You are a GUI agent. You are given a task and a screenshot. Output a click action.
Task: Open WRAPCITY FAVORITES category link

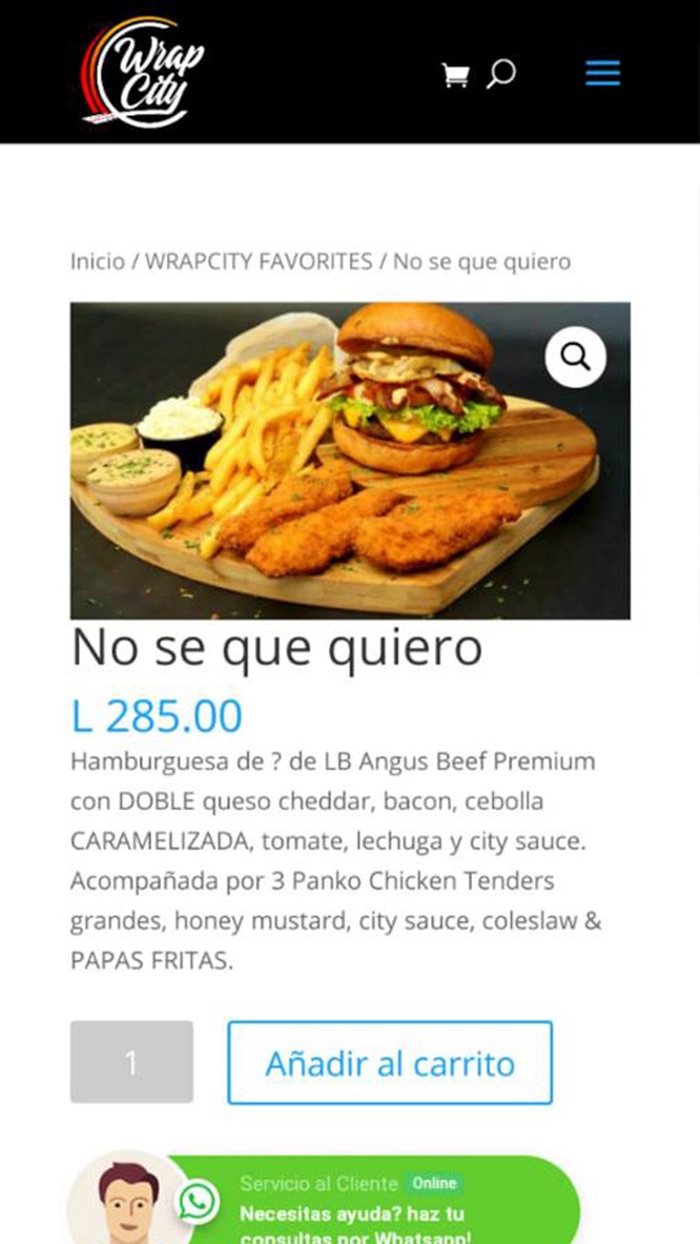259,262
